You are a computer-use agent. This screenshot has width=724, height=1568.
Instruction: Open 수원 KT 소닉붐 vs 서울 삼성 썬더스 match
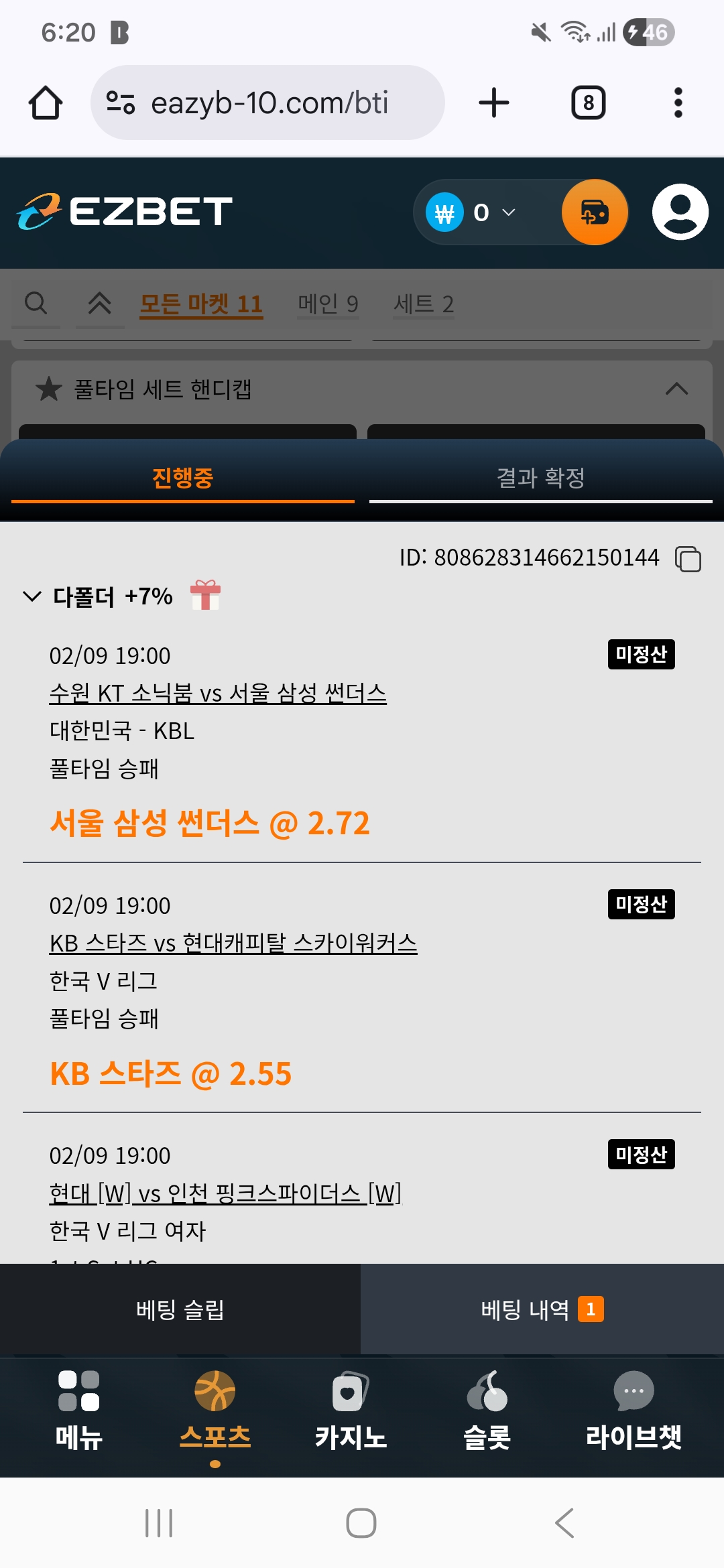(218, 693)
